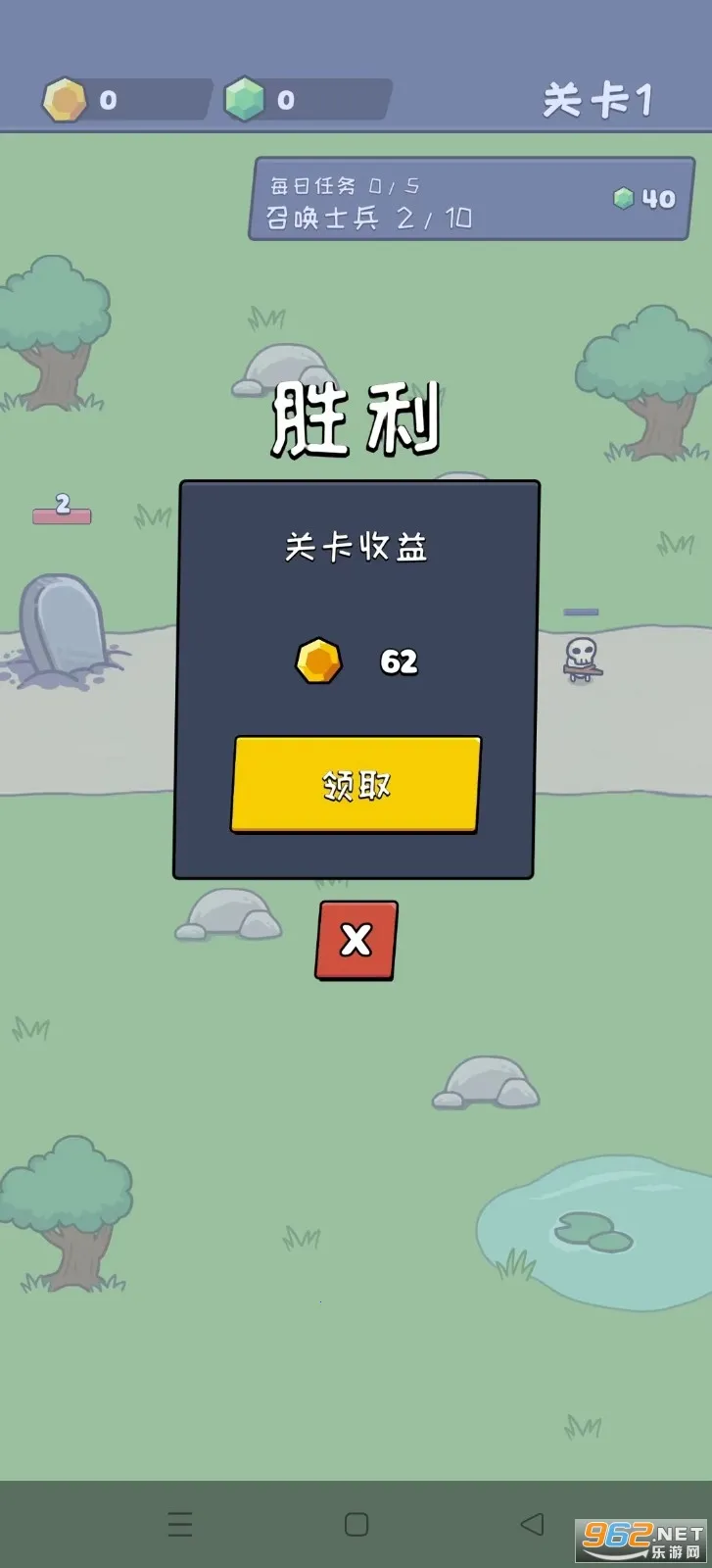712x1568 pixels.
Task: Dismiss the victory dialog with red X
Action: [x=356, y=940]
